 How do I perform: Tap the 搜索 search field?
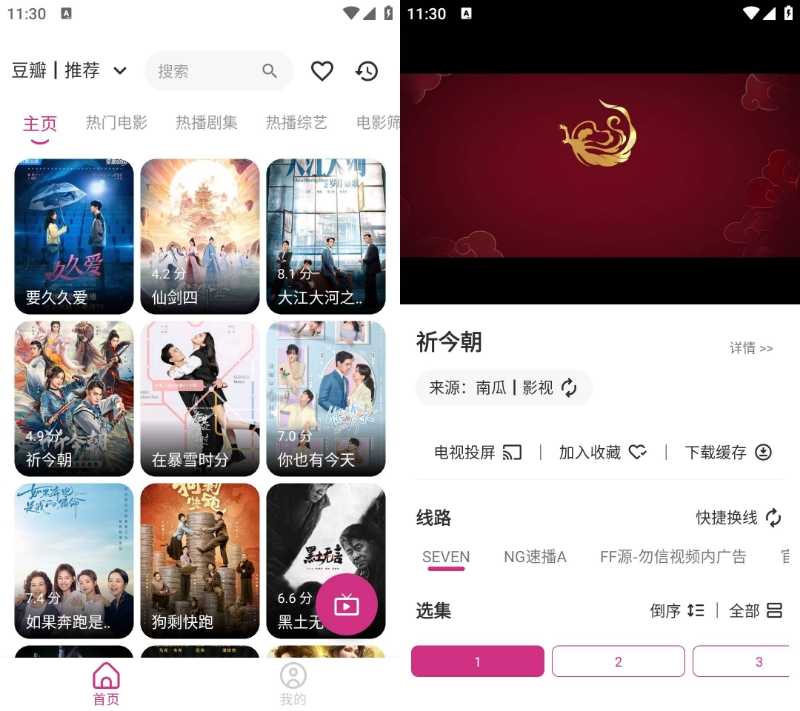tap(210, 71)
